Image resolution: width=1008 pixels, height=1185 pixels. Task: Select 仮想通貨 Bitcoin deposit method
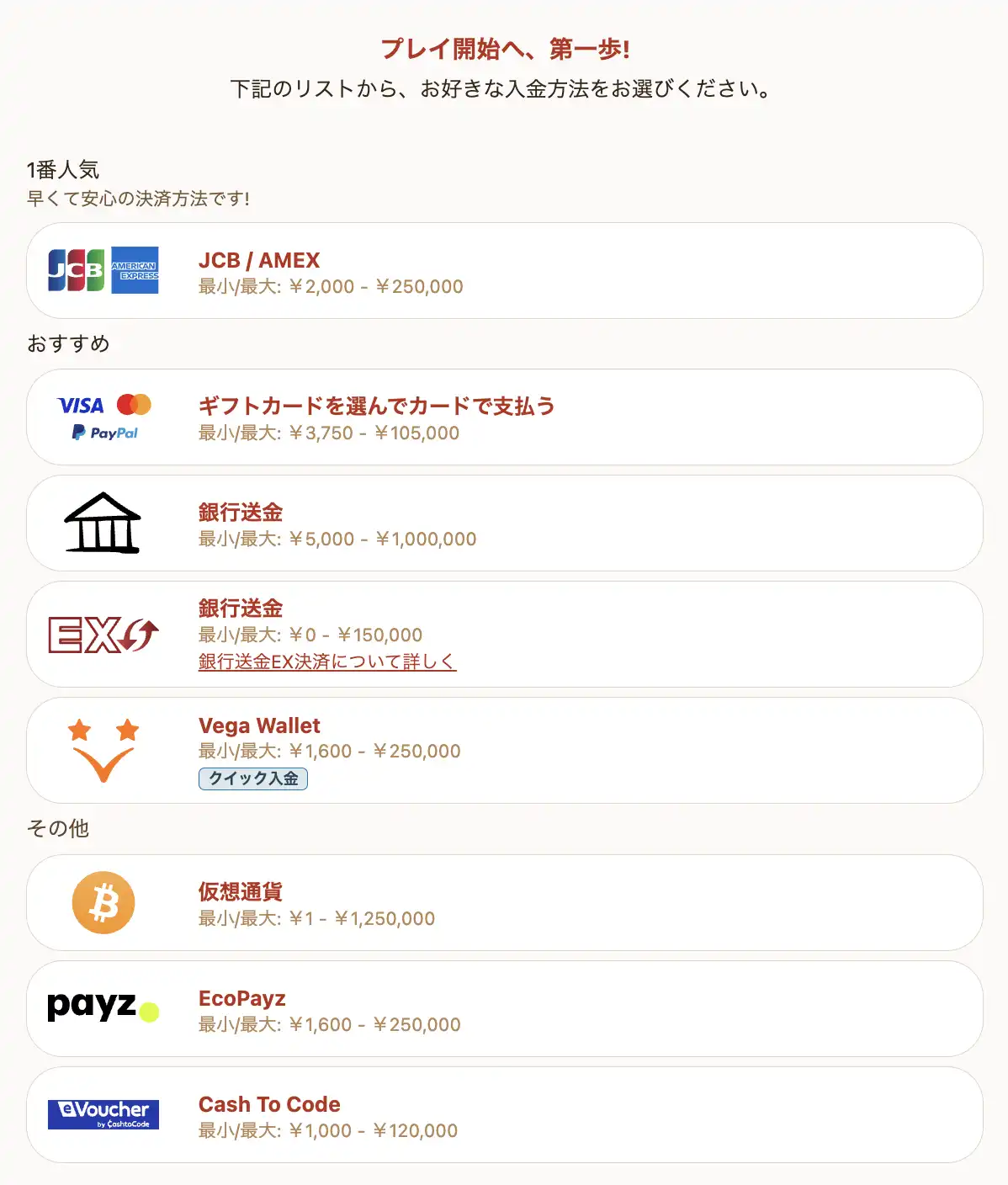(x=504, y=903)
